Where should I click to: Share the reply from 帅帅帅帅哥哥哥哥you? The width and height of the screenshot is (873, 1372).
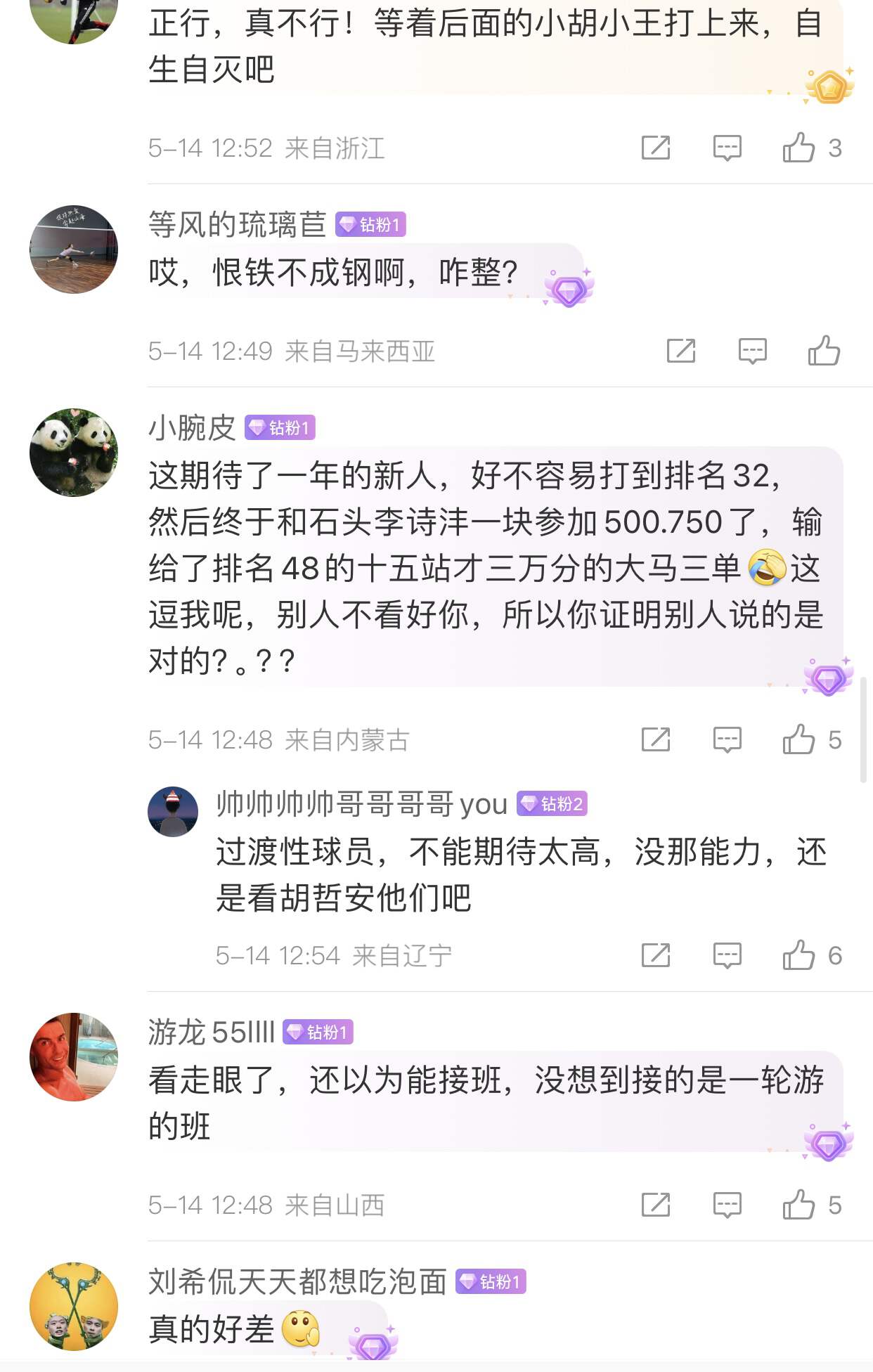(x=655, y=955)
